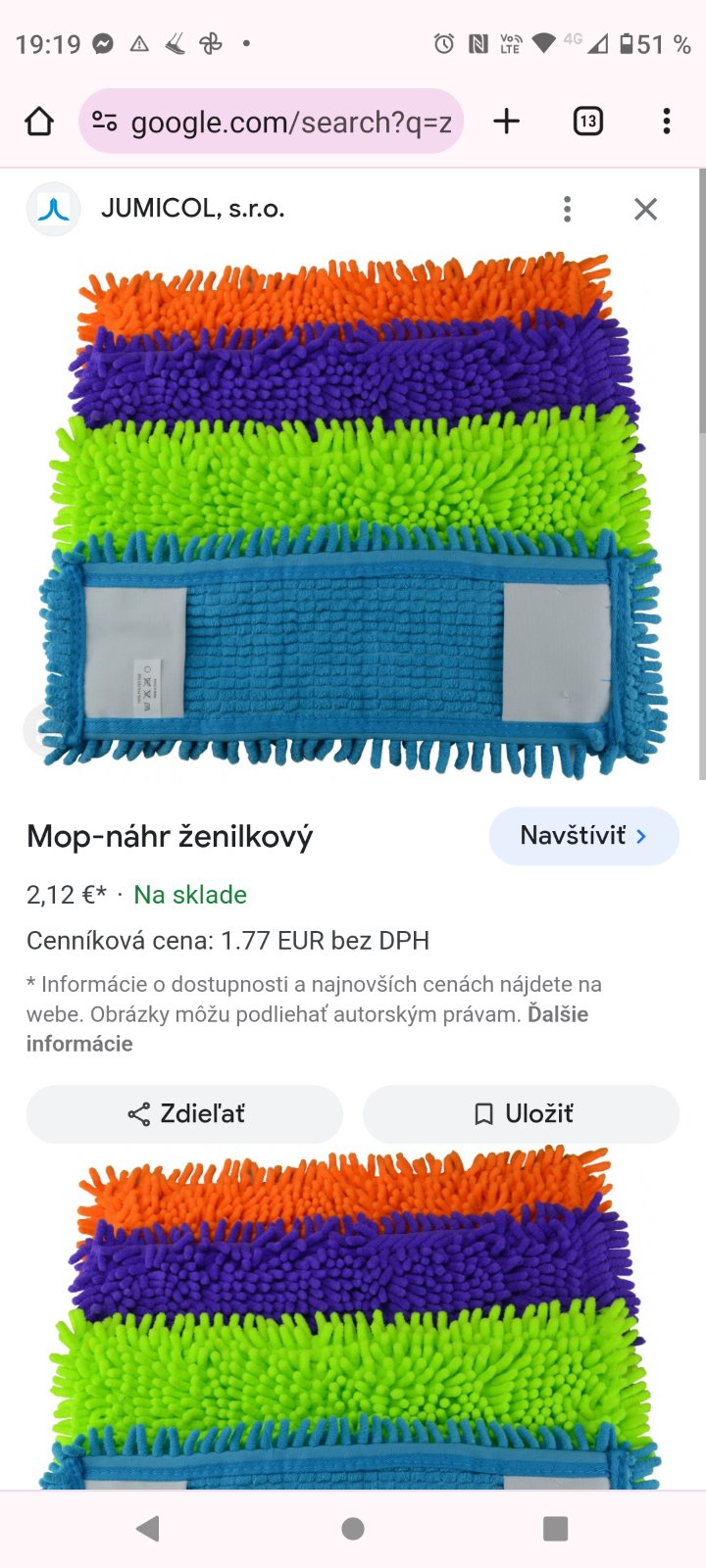706x1568 pixels.
Task: Open the image panel's three-dot options
Action: coord(567,209)
